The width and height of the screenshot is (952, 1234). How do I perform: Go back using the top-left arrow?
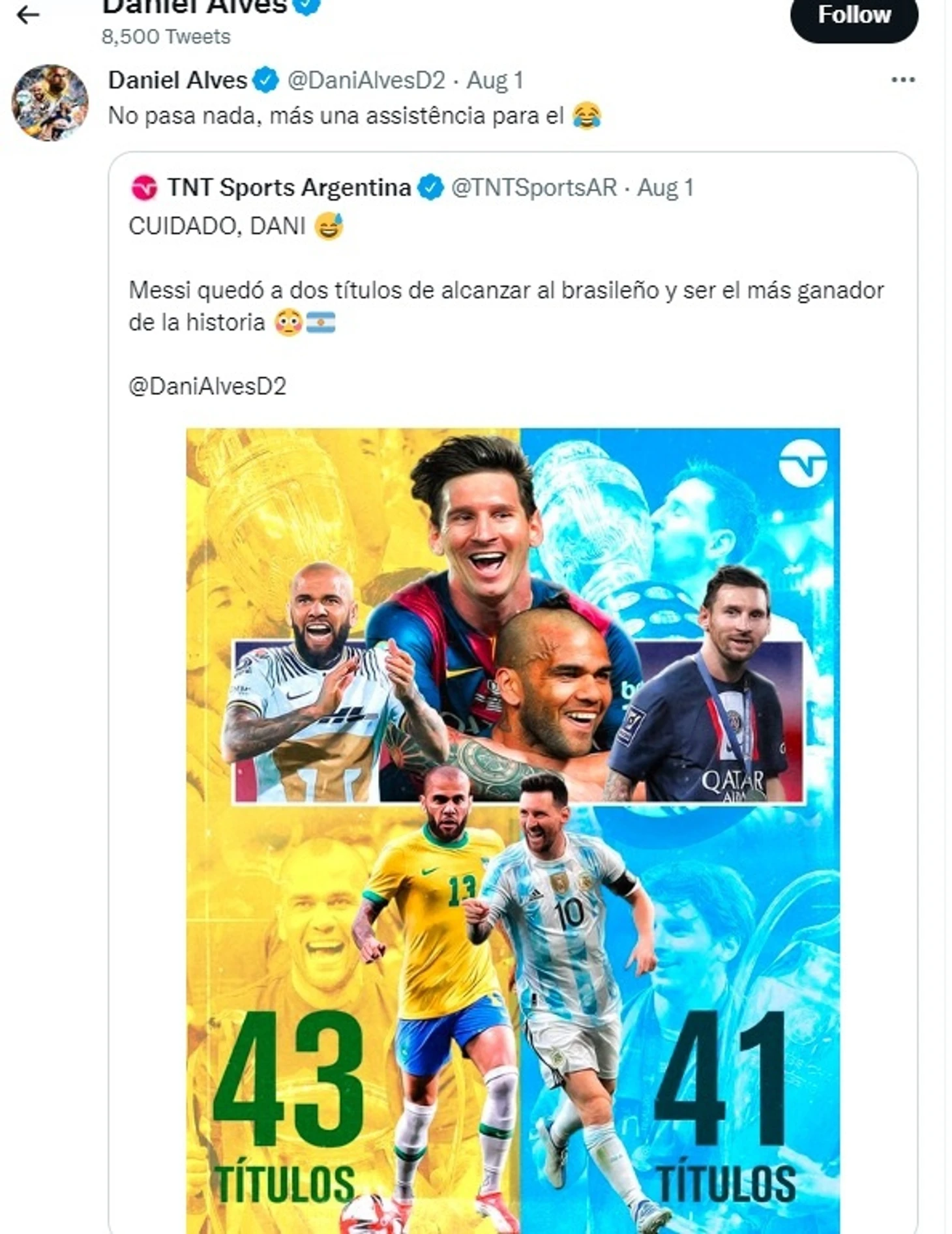tap(28, 14)
